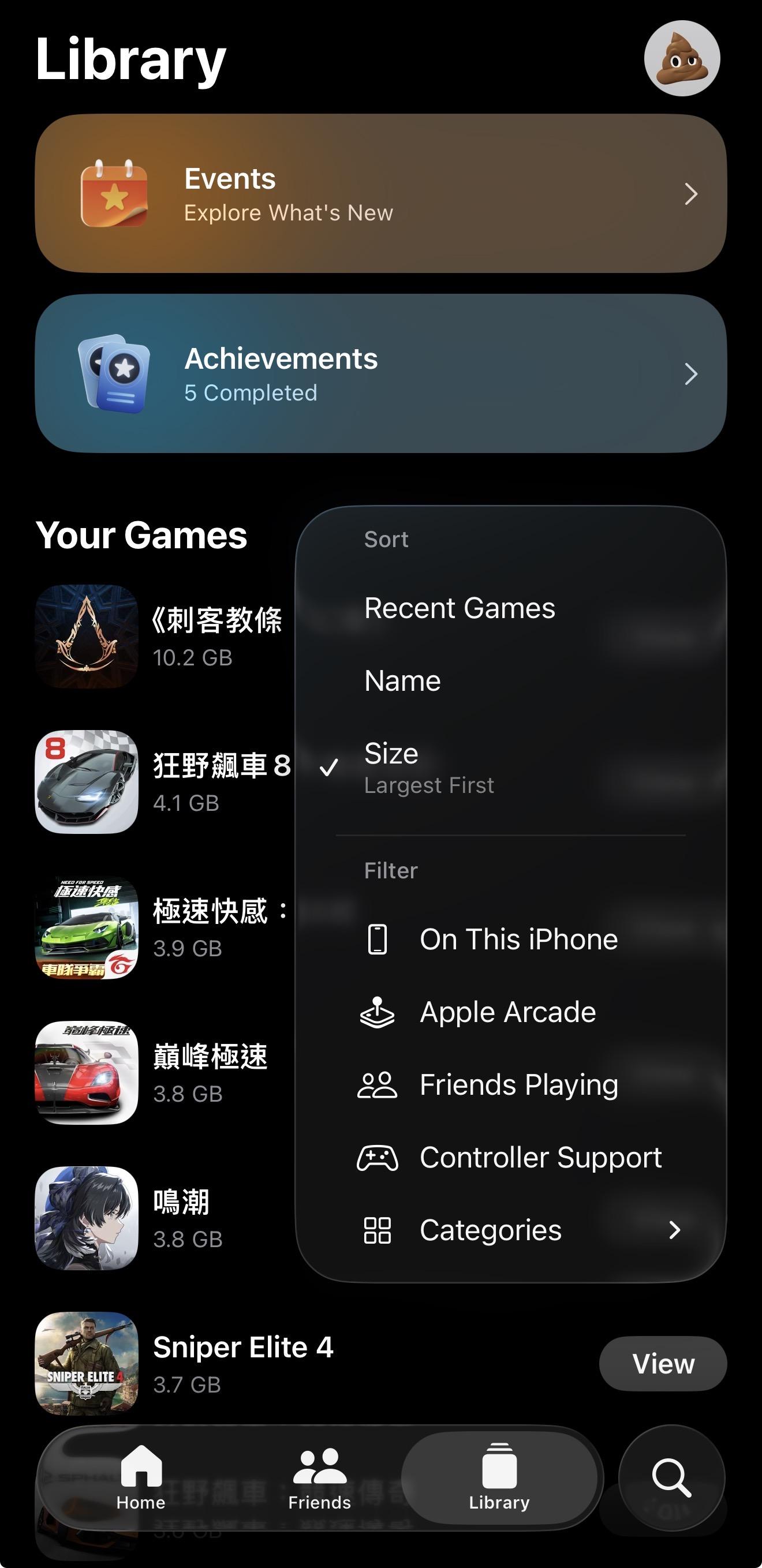This screenshot has height=1568, width=762.
Task: Click the Apple Arcade joystick icon
Action: pyautogui.click(x=378, y=1011)
